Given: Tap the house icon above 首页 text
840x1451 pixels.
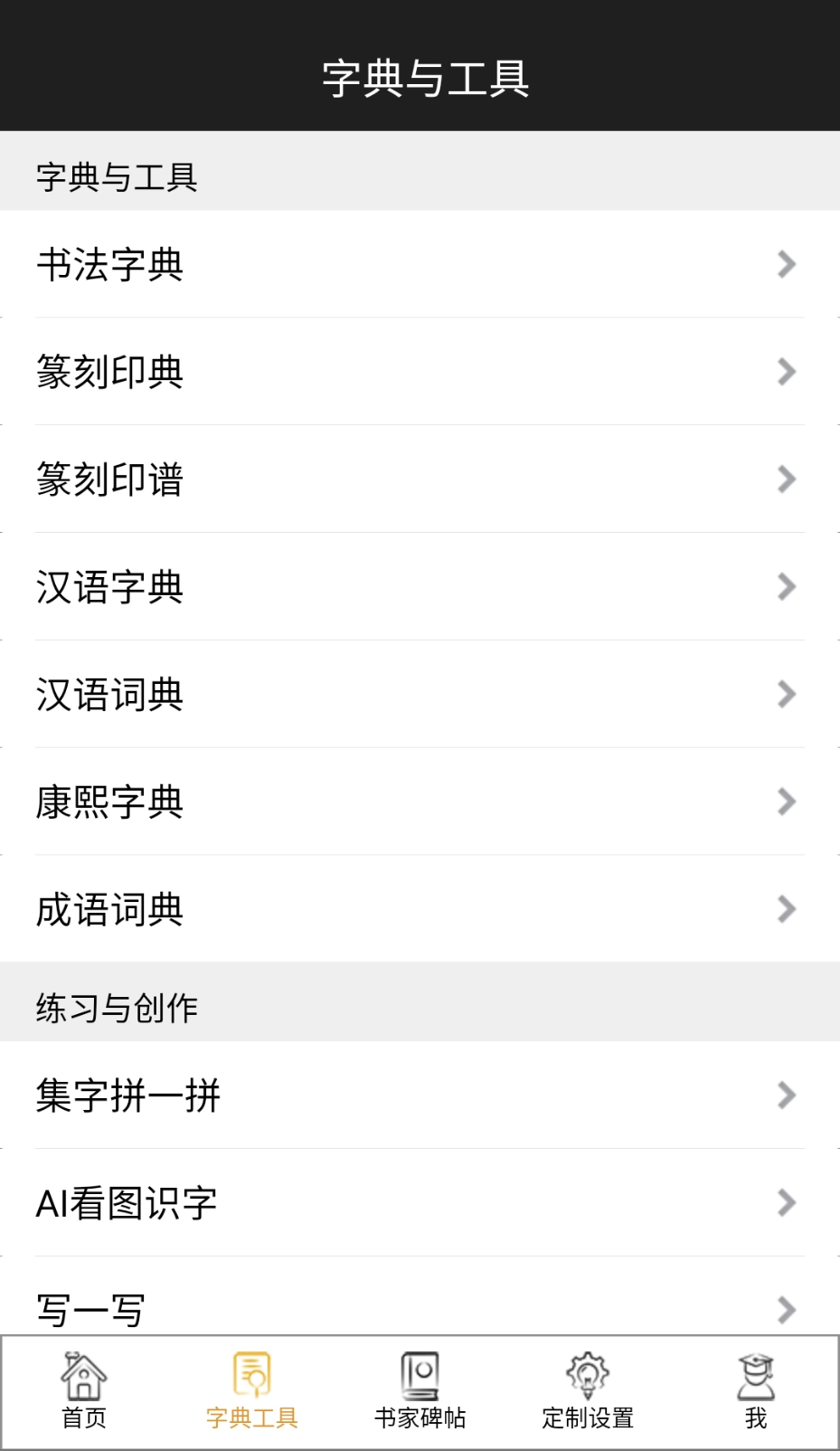Looking at the screenshot, I should click(x=83, y=1372).
